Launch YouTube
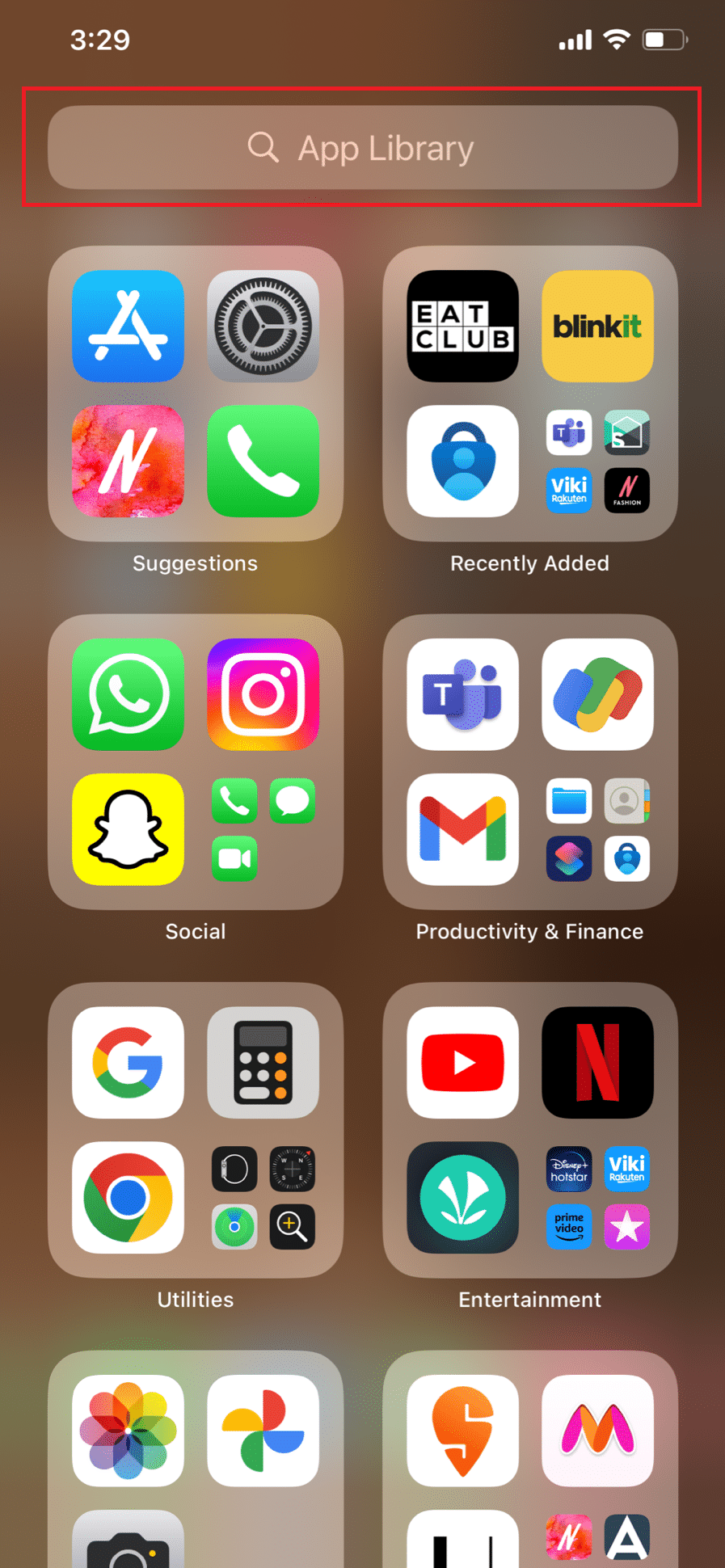Screen dimensions: 725x1568 (x=462, y=1062)
